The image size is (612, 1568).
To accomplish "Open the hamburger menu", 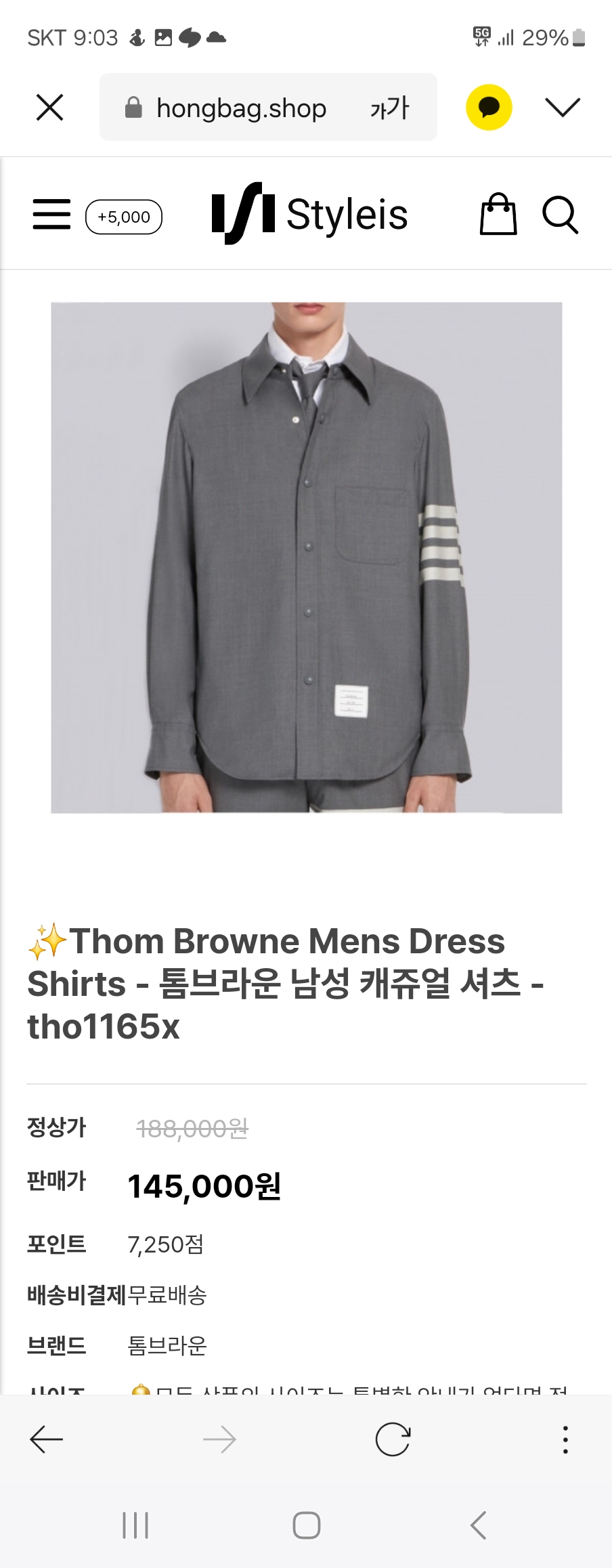I will pyautogui.click(x=51, y=214).
